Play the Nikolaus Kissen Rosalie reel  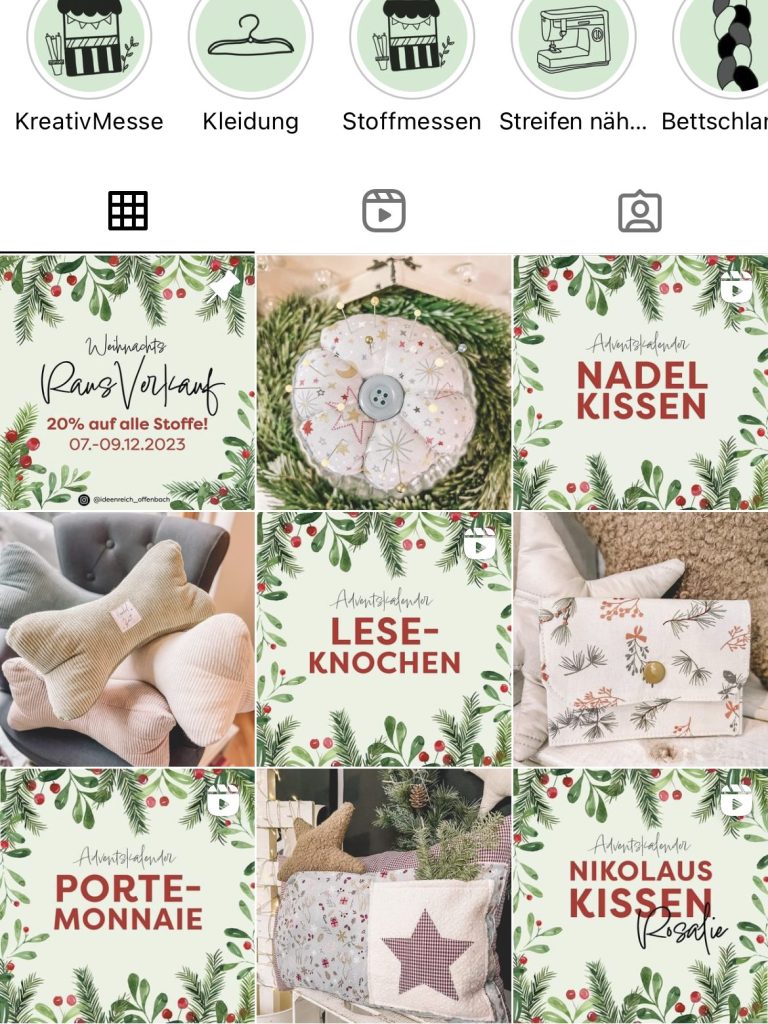[x=640, y=896]
